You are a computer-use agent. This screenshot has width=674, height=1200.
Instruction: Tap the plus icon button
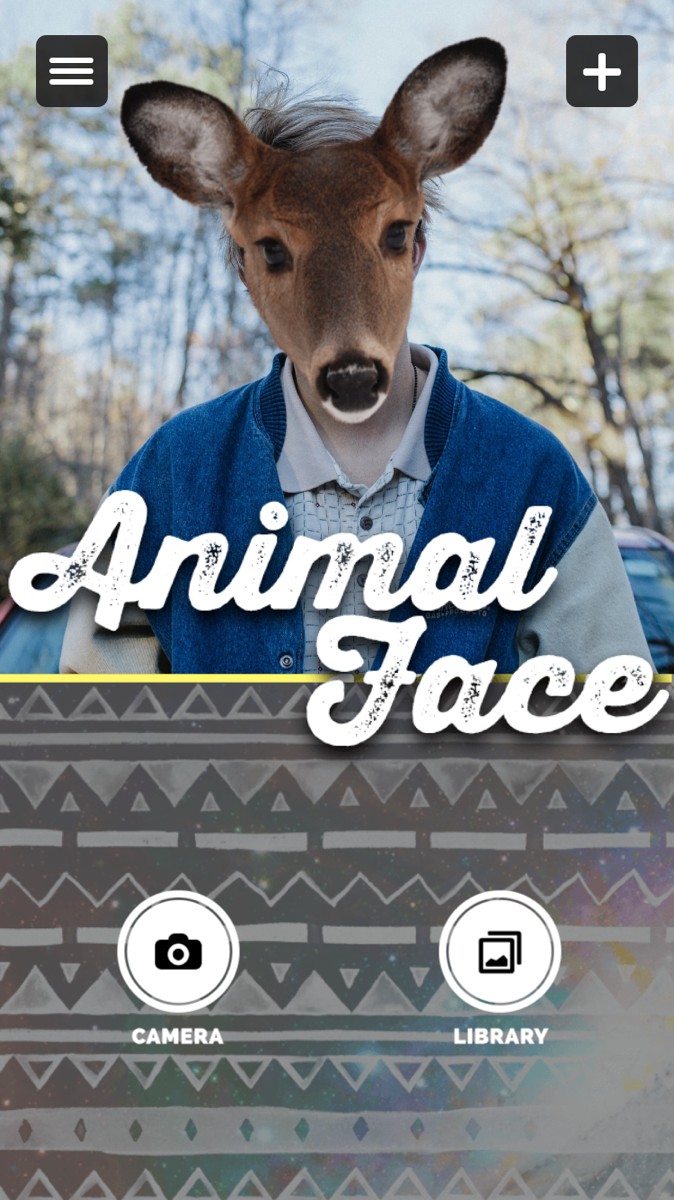click(x=602, y=71)
